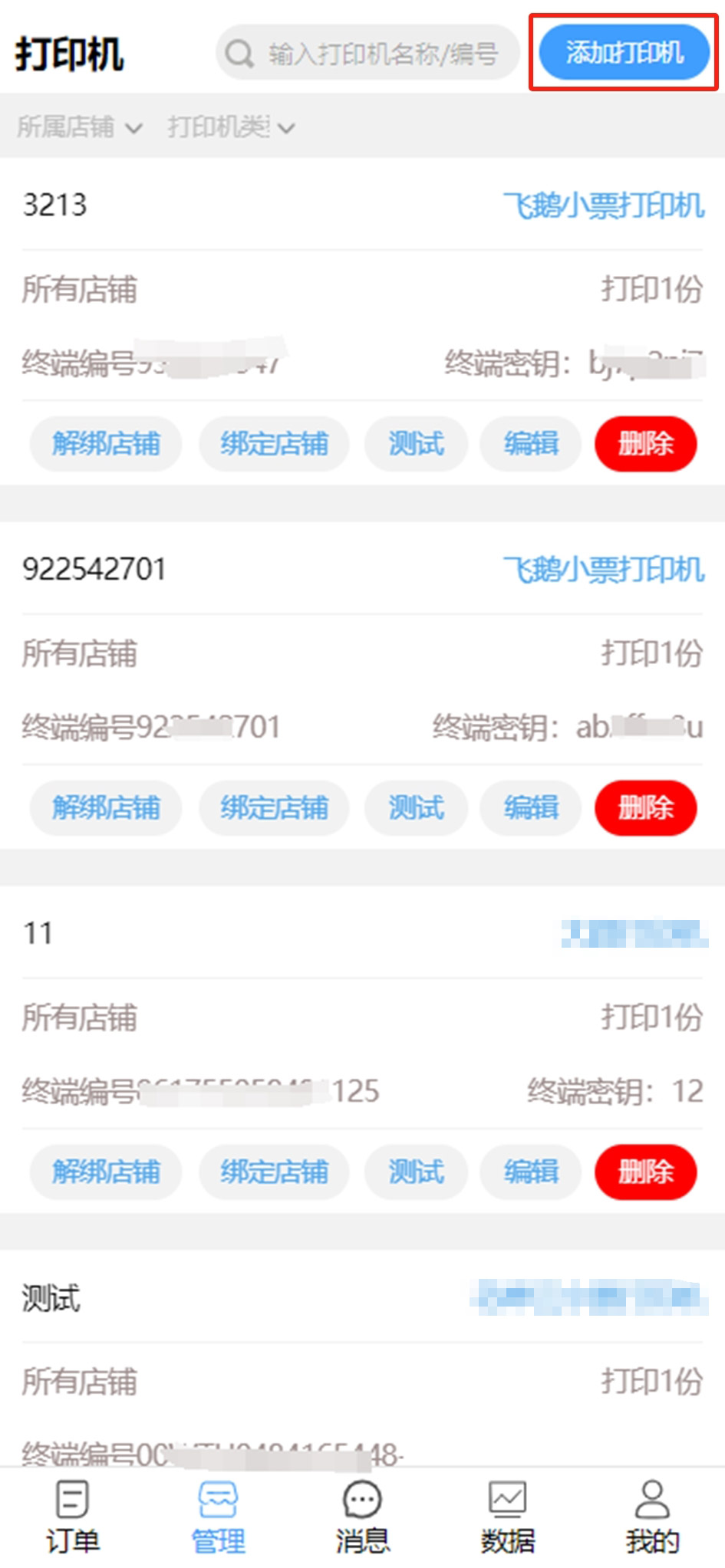Delete printer named 11

pyautogui.click(x=645, y=1172)
